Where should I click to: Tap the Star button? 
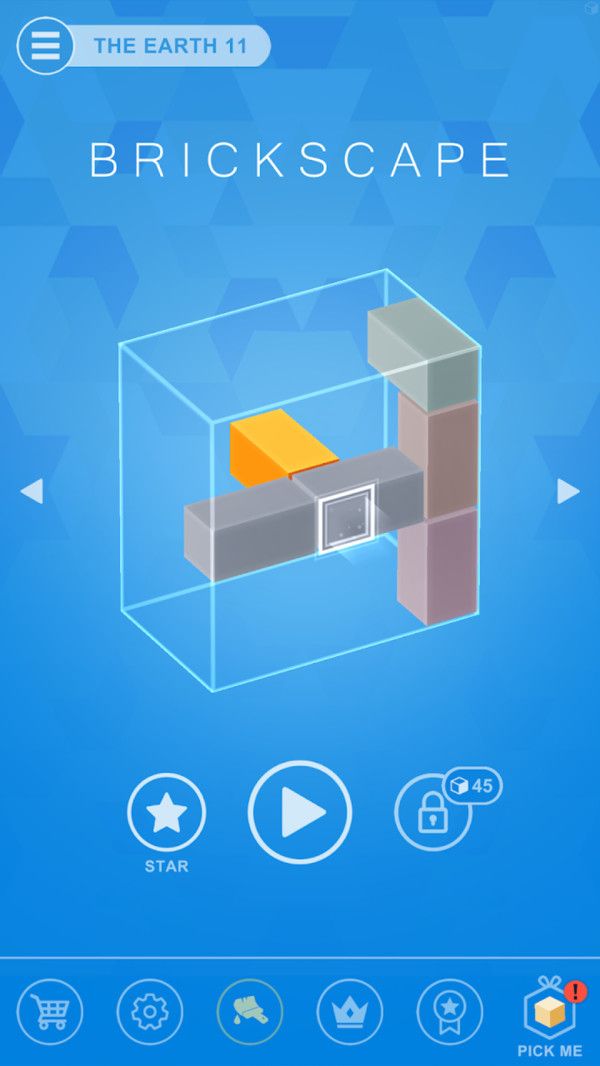(x=166, y=814)
